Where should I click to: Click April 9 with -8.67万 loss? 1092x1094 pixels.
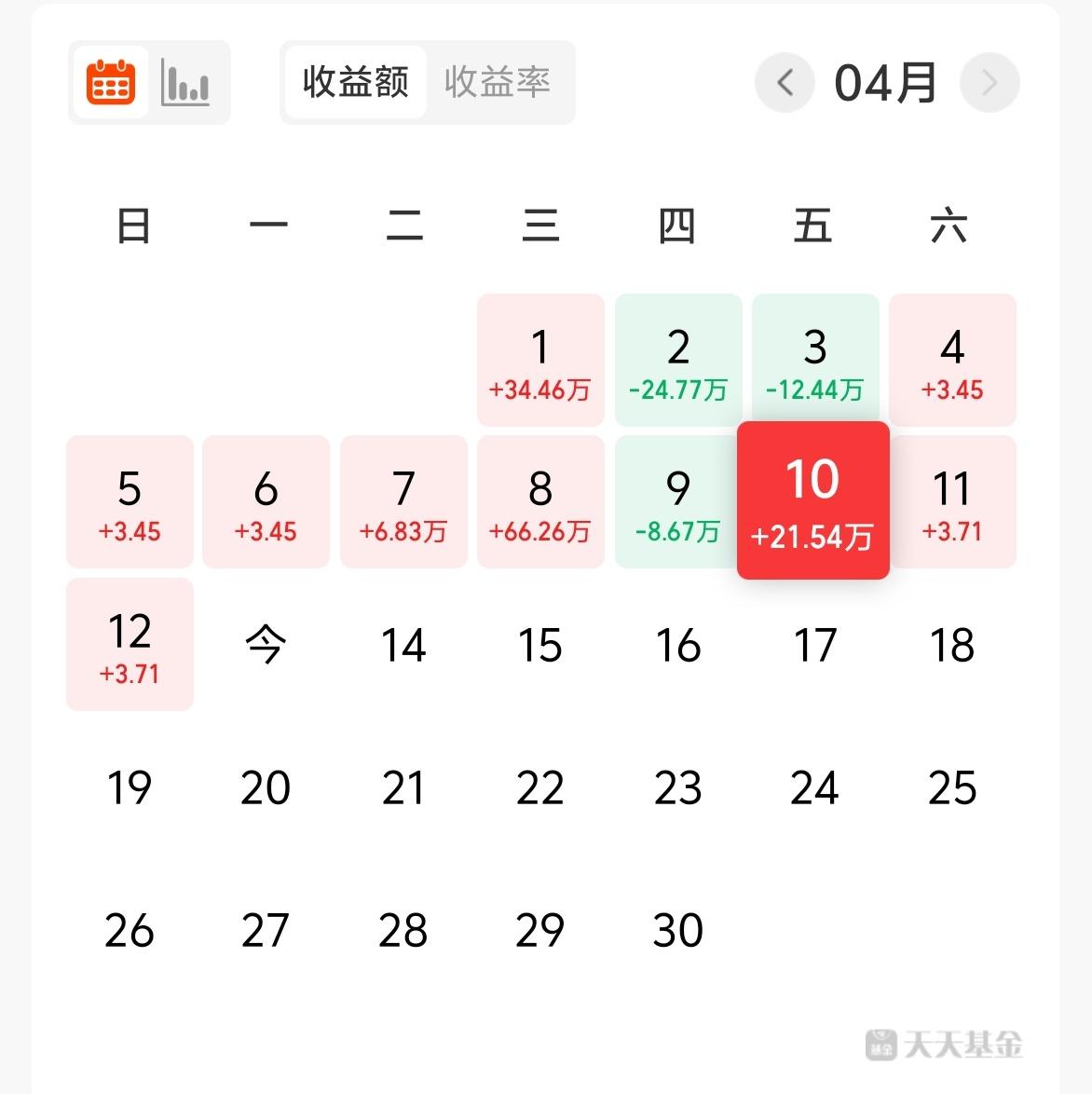click(677, 501)
